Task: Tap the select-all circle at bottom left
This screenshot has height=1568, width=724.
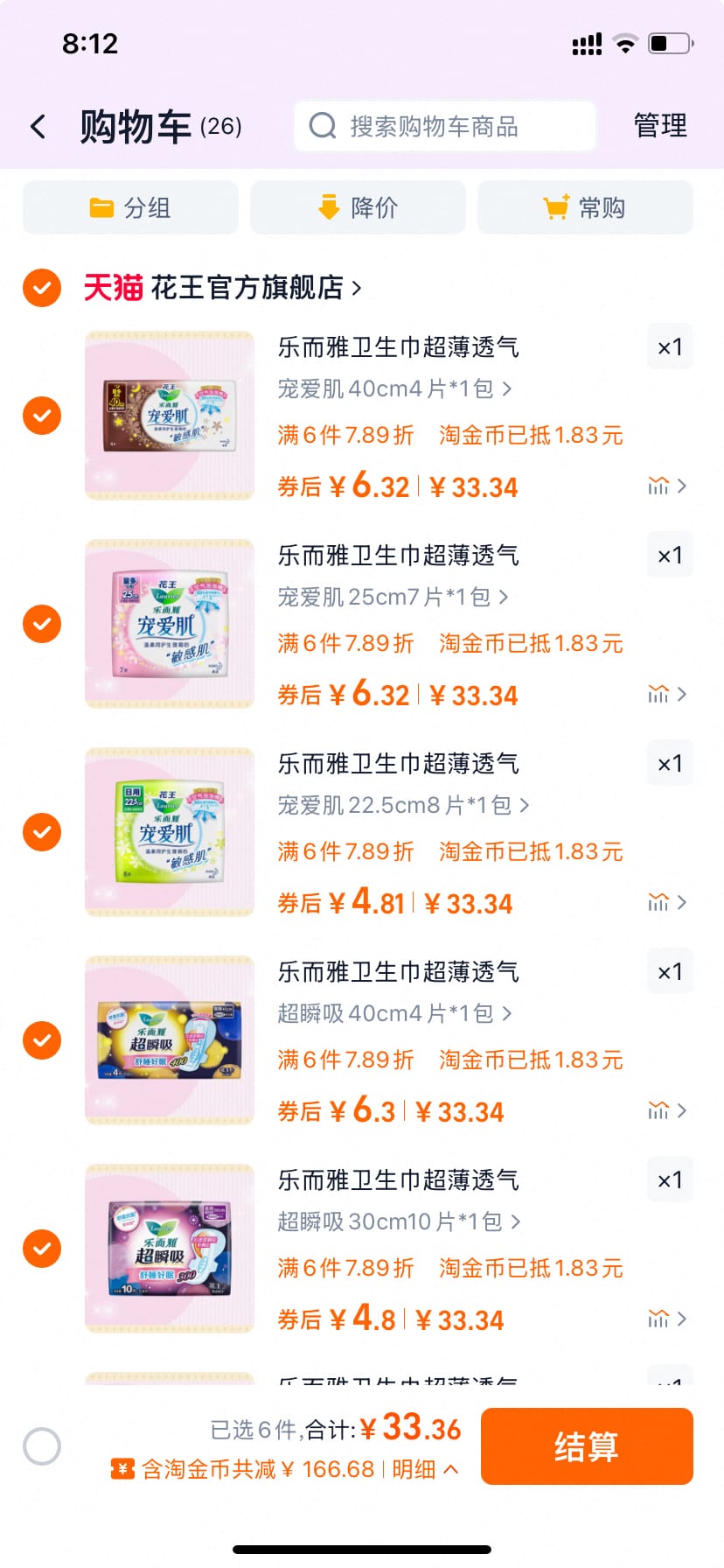Action: point(42,1445)
